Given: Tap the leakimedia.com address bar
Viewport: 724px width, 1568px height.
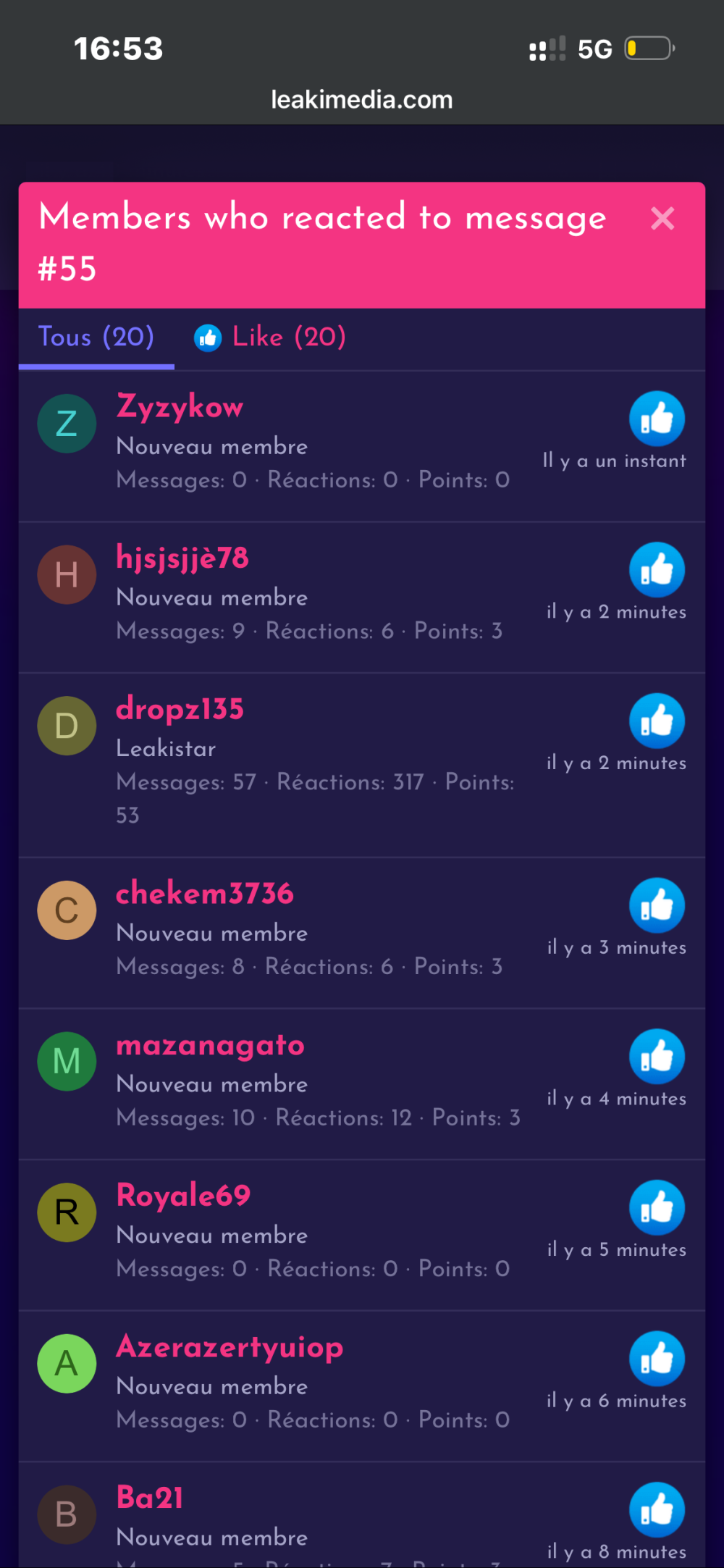Looking at the screenshot, I should (x=362, y=99).
